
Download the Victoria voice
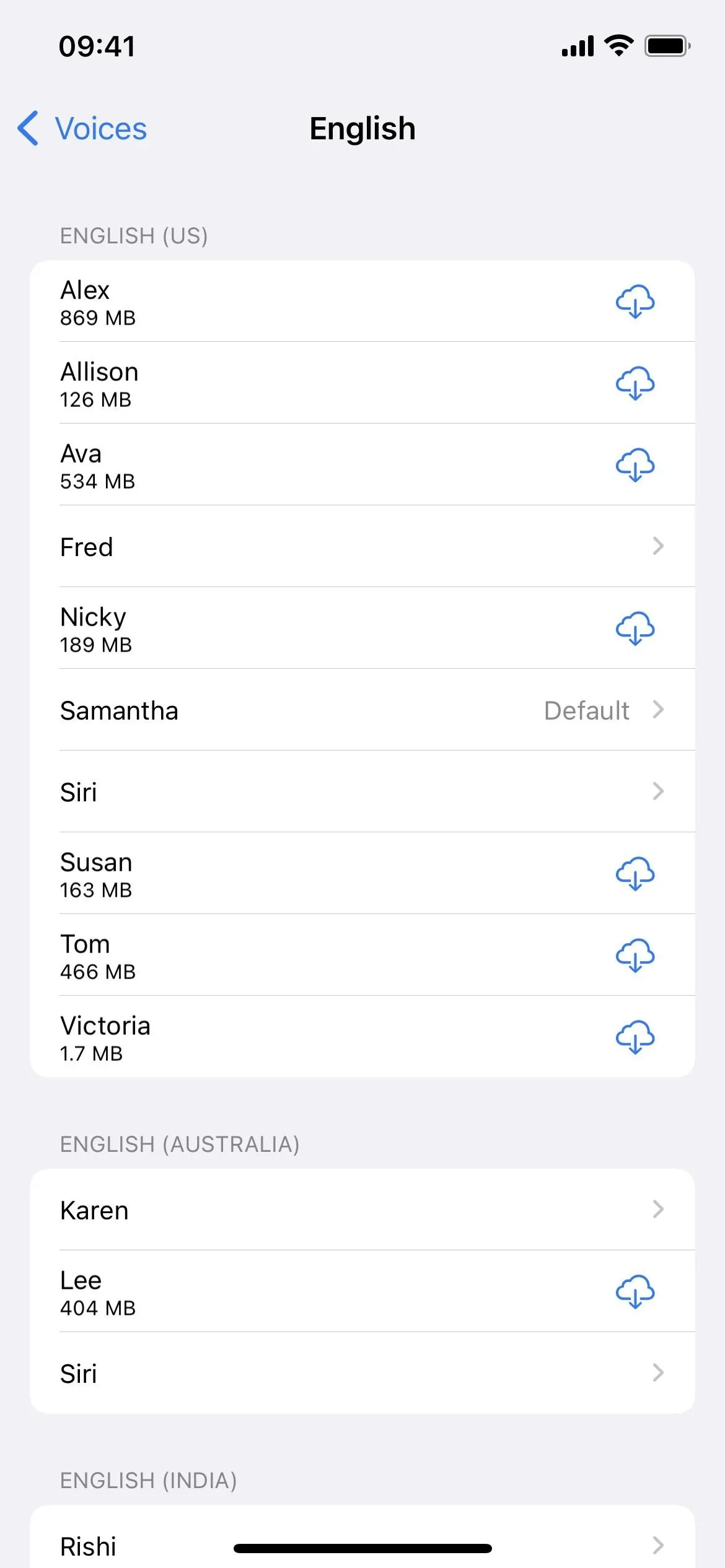tap(635, 1037)
